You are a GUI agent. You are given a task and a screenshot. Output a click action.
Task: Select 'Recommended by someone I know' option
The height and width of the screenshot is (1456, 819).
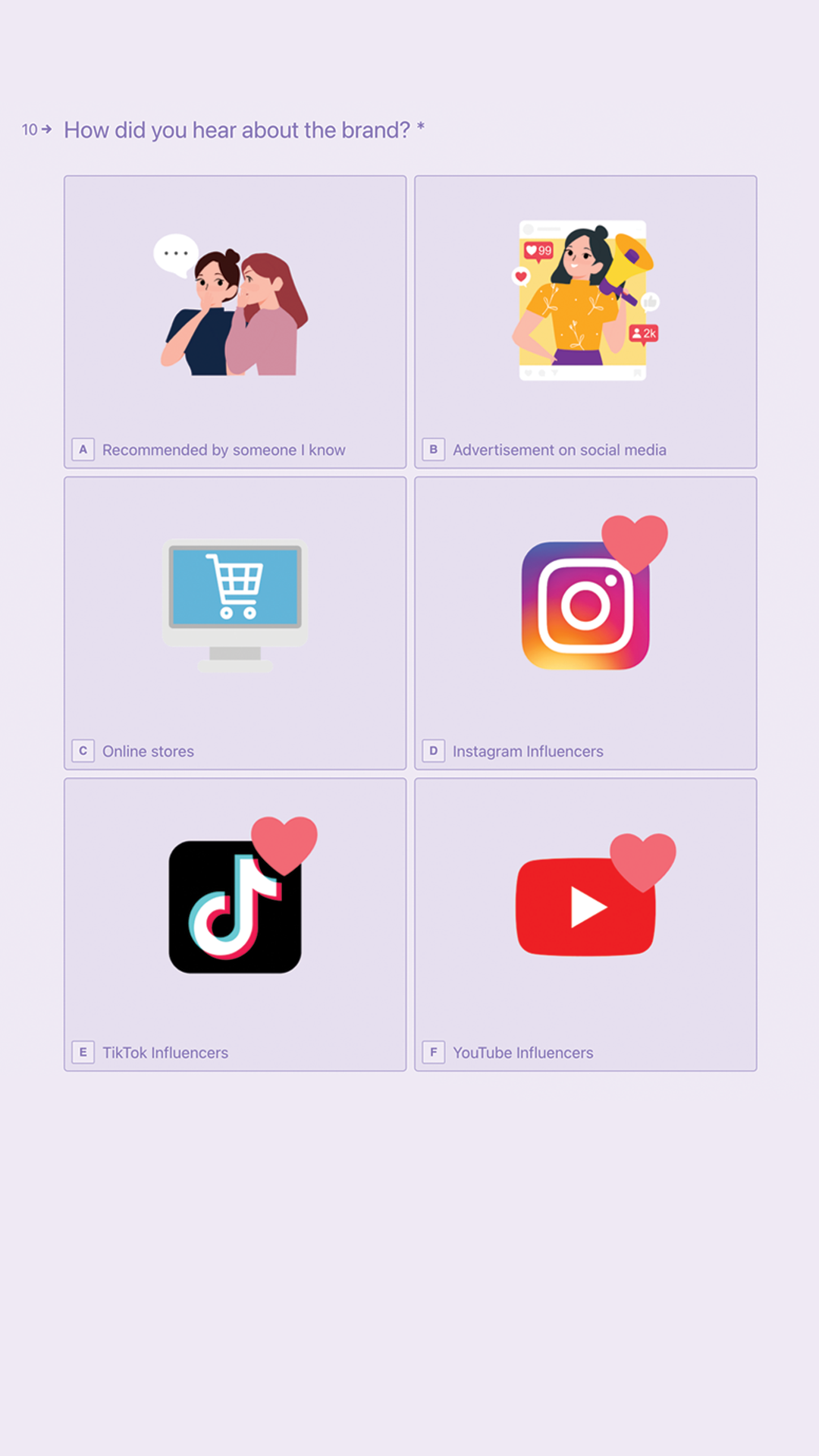point(235,322)
